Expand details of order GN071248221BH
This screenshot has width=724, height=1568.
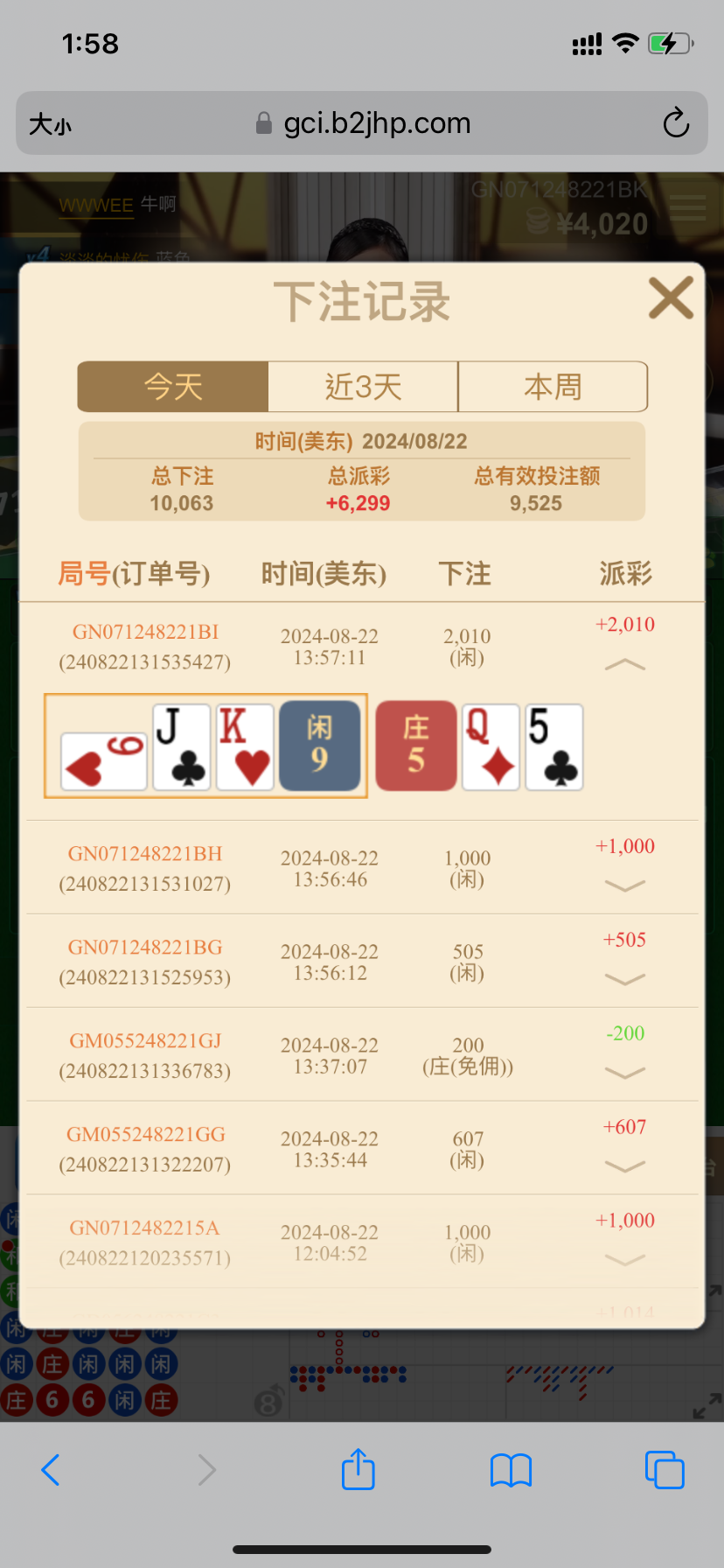(624, 886)
